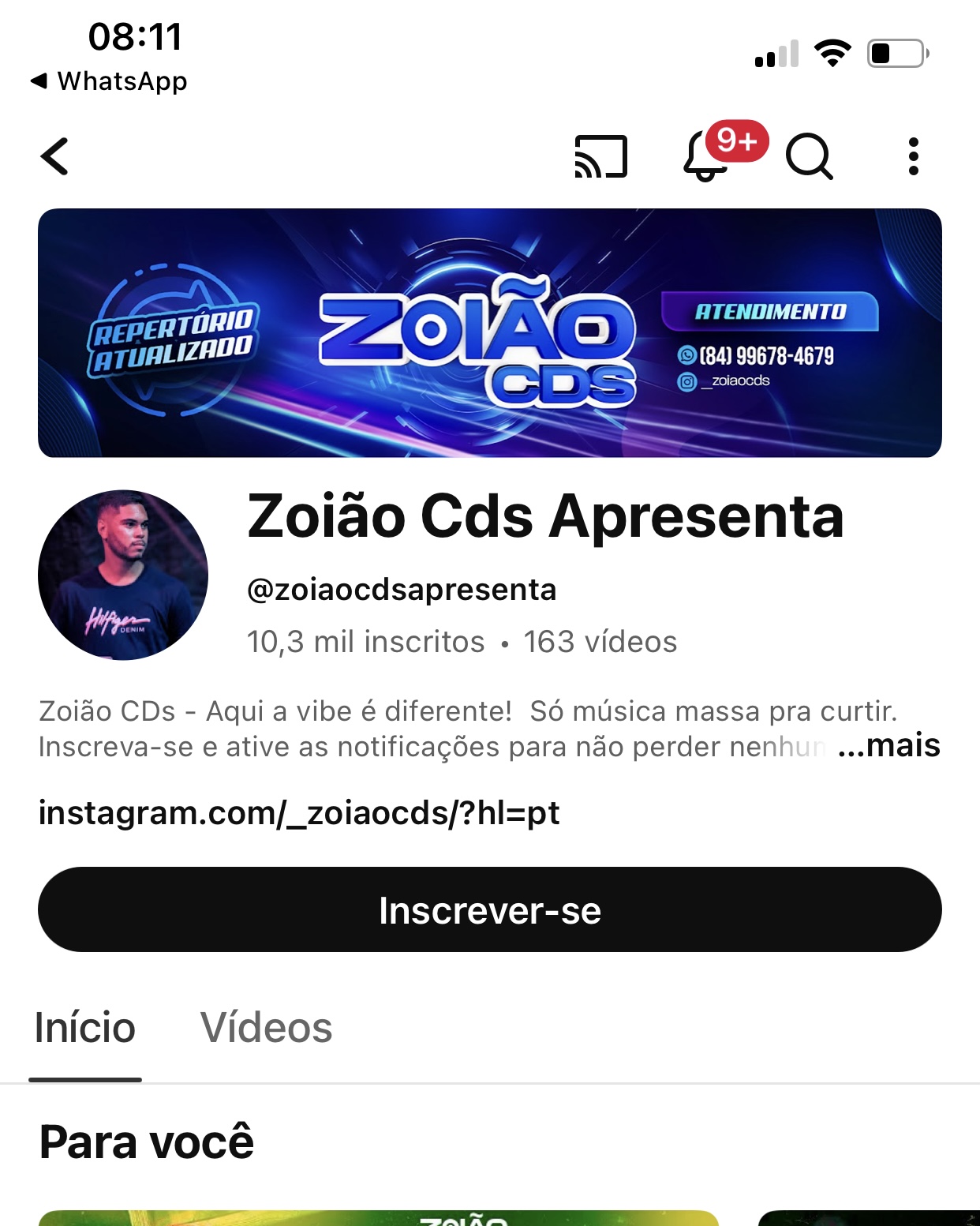
Task: Subscribe with the Inscrever-se button
Action: point(489,910)
